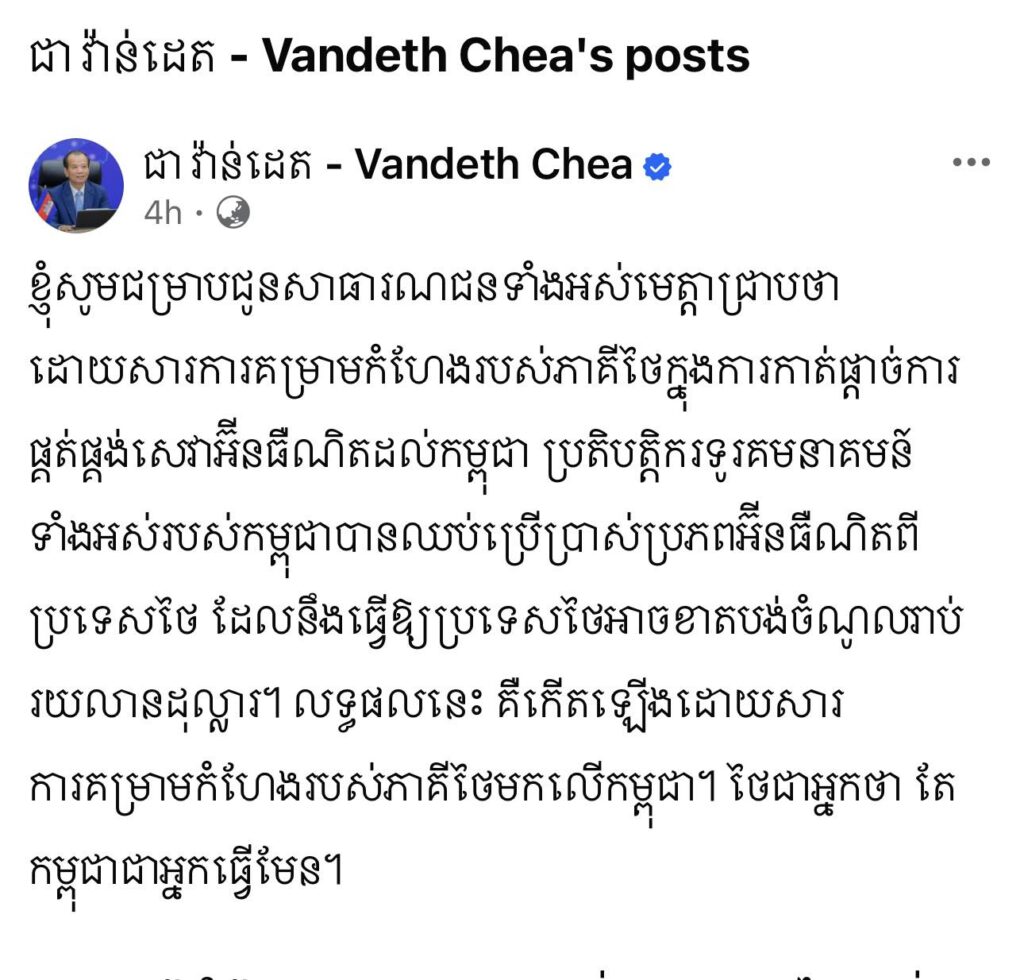The image size is (1024, 980).
Task: Open the post's three-dot options menu
Action: pyautogui.click(x=970, y=165)
